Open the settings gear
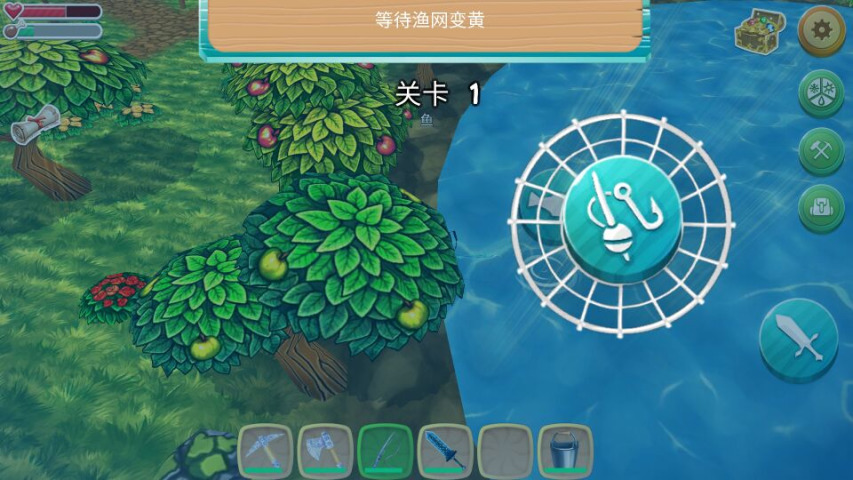The width and height of the screenshot is (853, 480). (x=821, y=30)
